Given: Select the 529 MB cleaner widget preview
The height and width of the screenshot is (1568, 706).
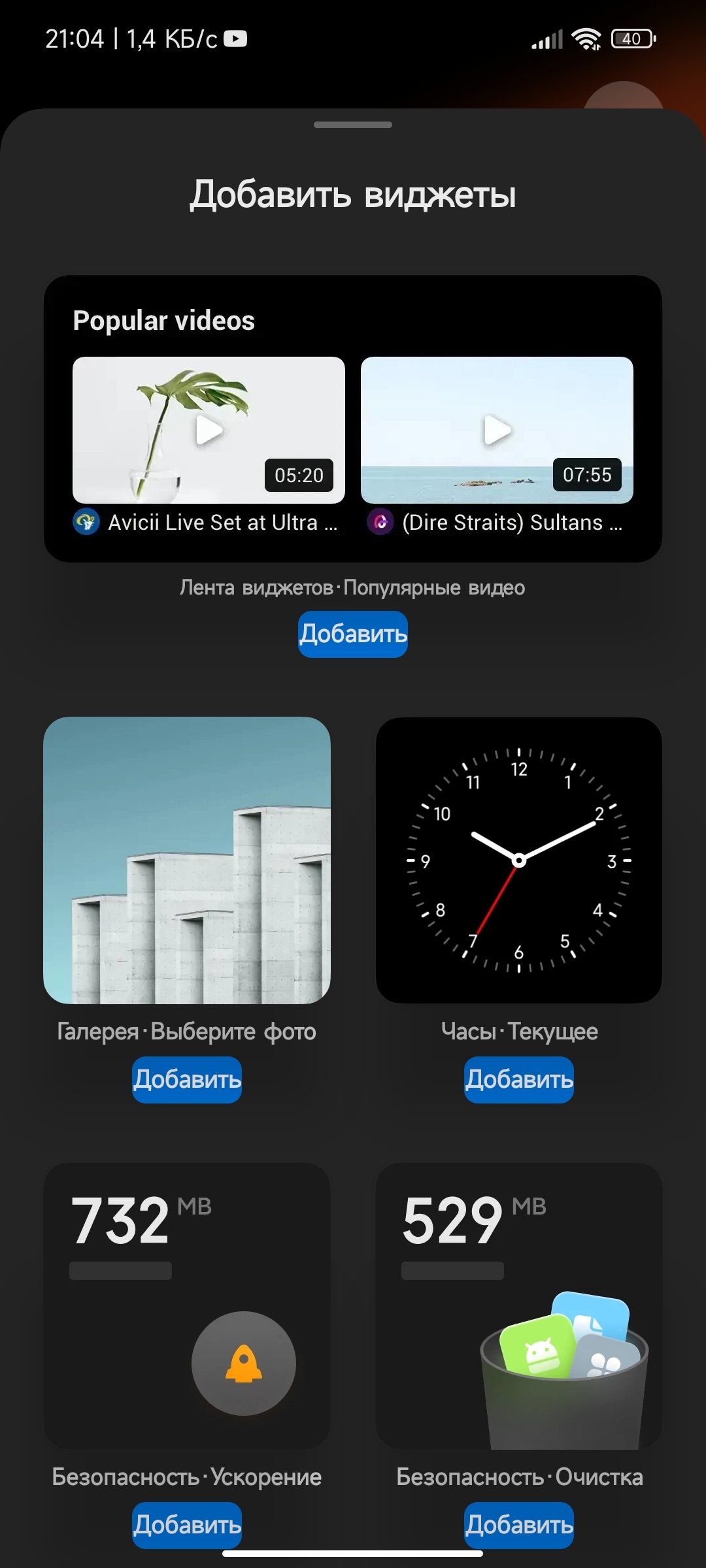Looking at the screenshot, I should click(519, 1305).
